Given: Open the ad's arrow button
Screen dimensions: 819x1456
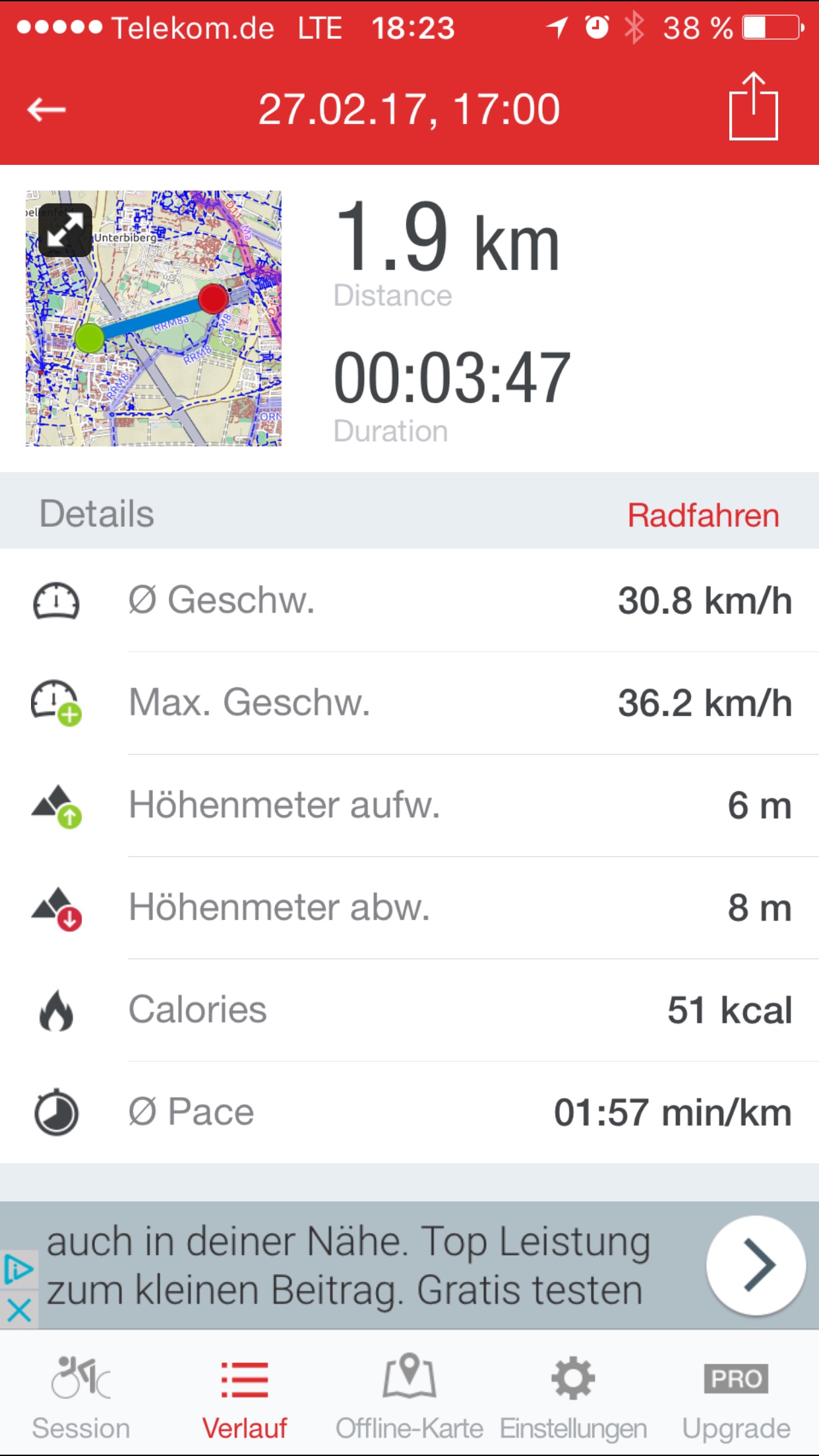Looking at the screenshot, I should click(x=756, y=1265).
